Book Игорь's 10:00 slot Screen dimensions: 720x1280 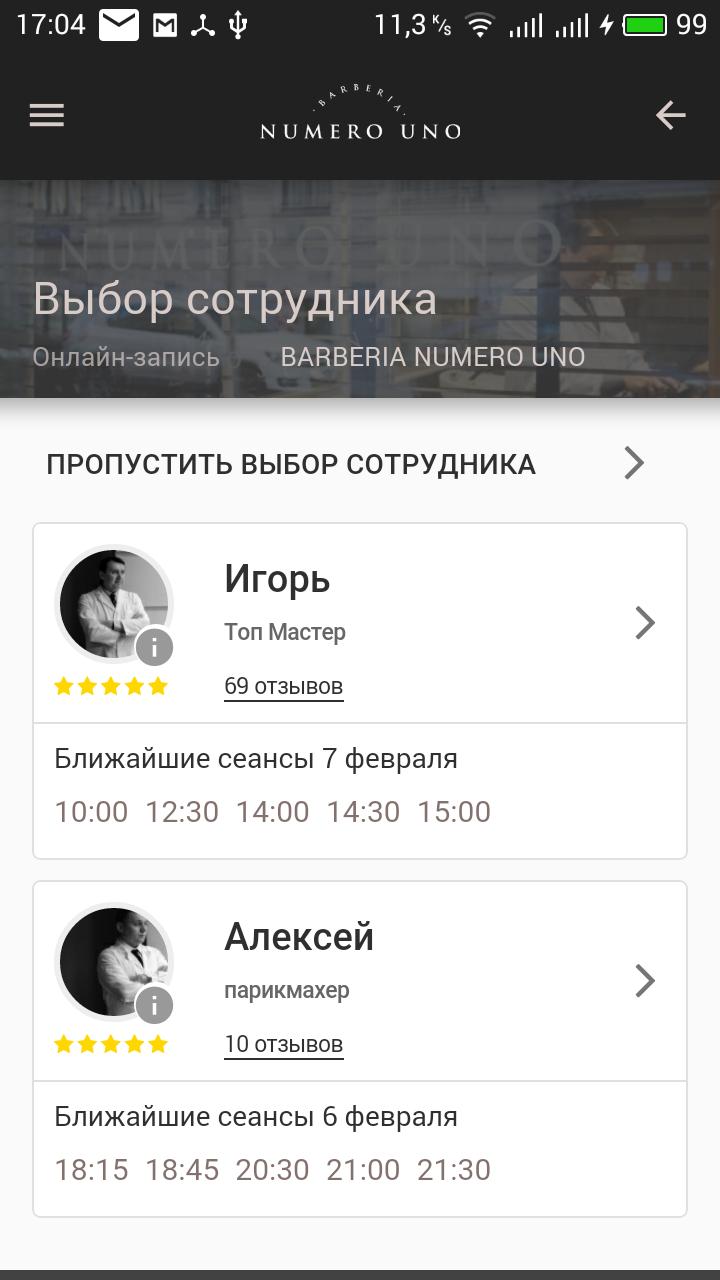coord(91,812)
